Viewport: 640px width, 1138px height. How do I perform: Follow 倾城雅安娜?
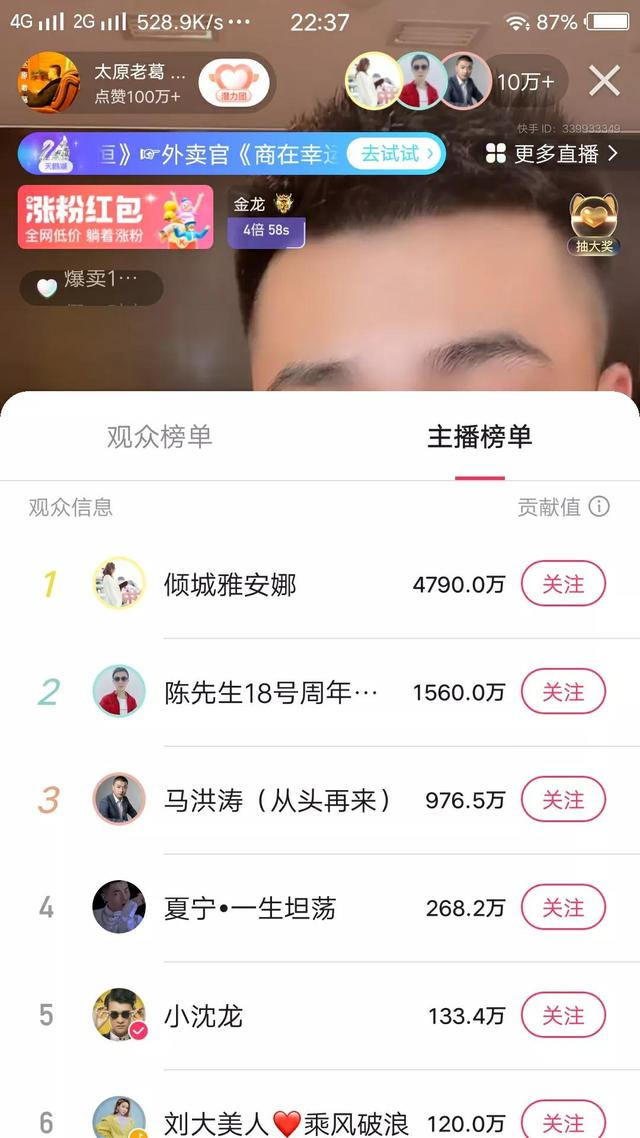pos(563,584)
